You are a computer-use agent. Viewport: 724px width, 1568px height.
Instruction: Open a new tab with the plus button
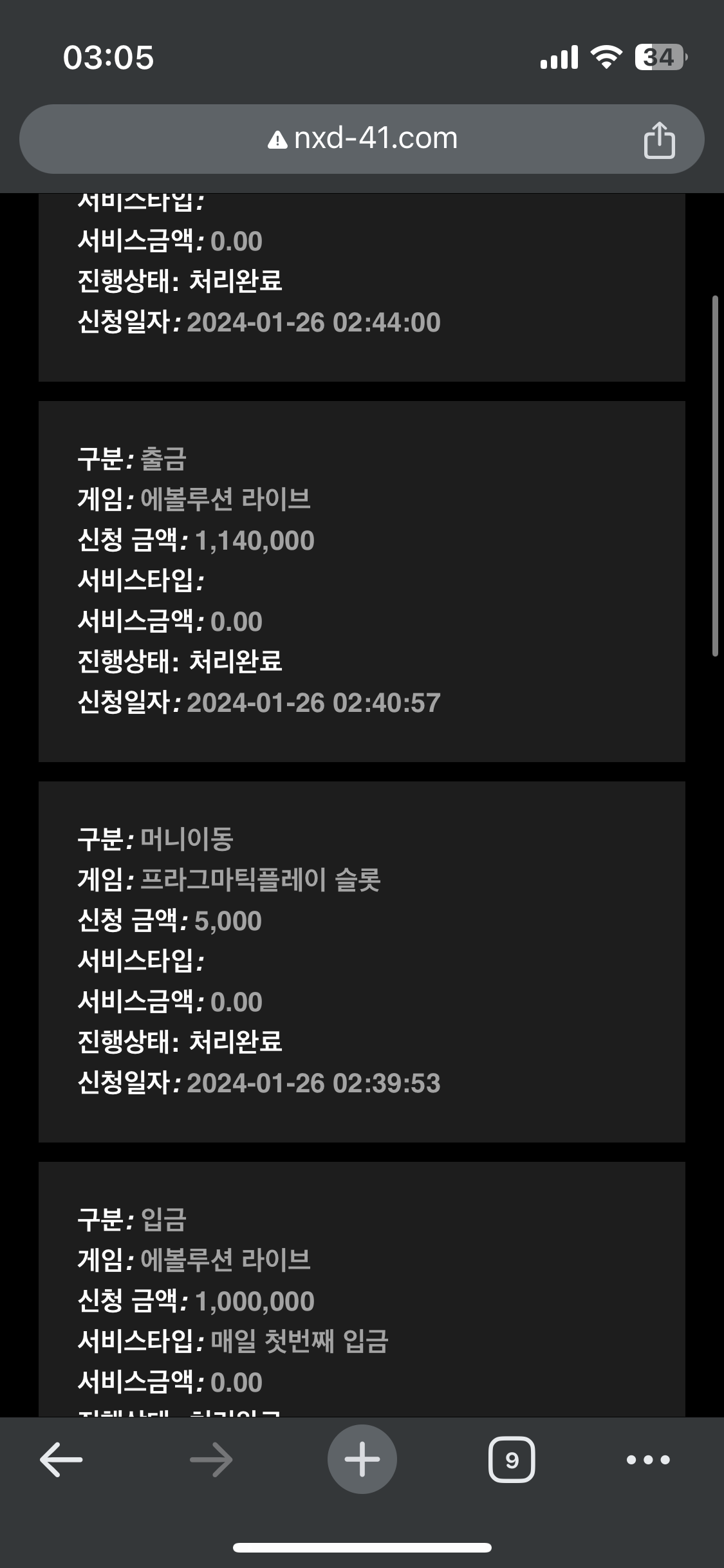tap(362, 1459)
